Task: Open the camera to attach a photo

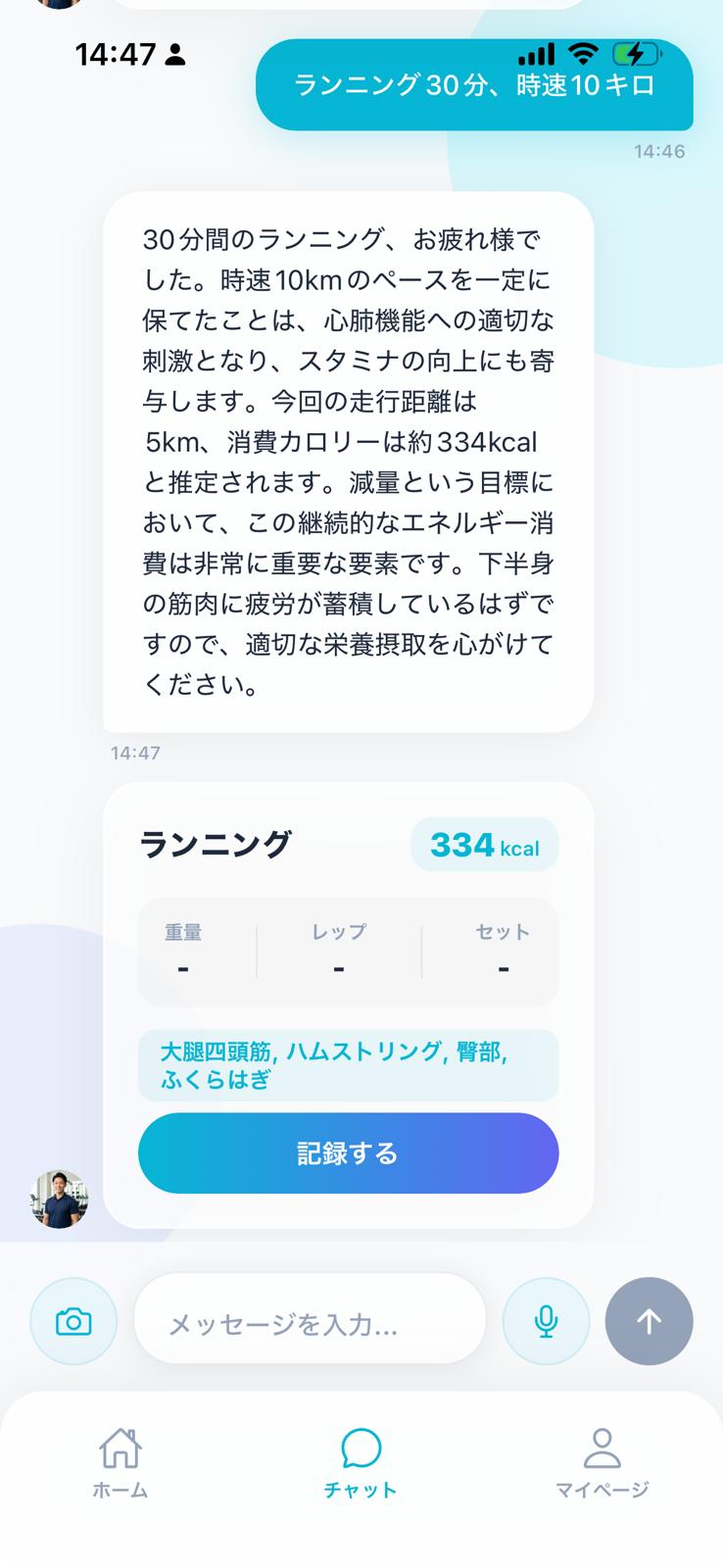Action: pyautogui.click(x=73, y=1322)
